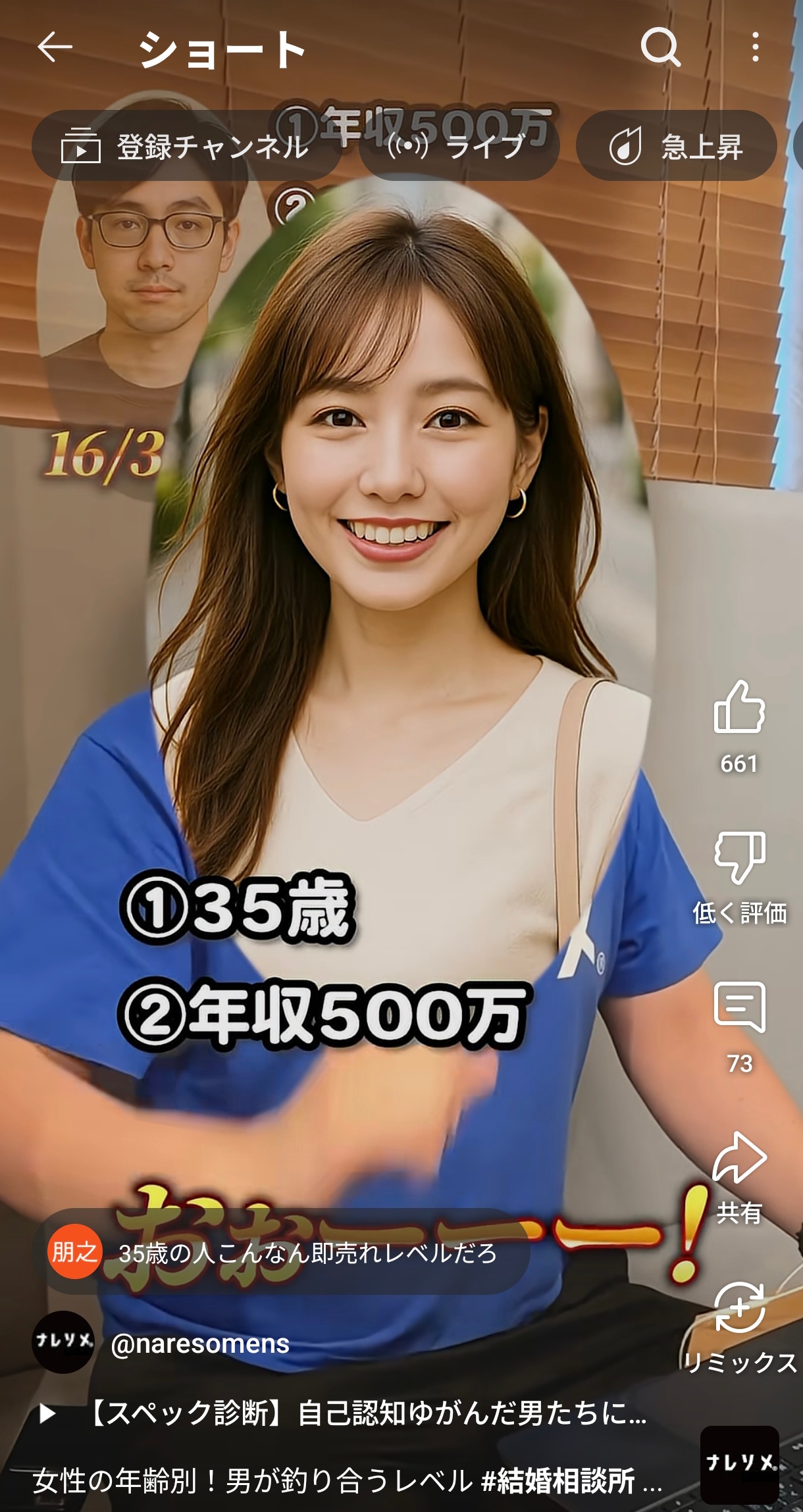803x1512 pixels.
Task: Open the @naresomens channel
Action: point(200,1344)
